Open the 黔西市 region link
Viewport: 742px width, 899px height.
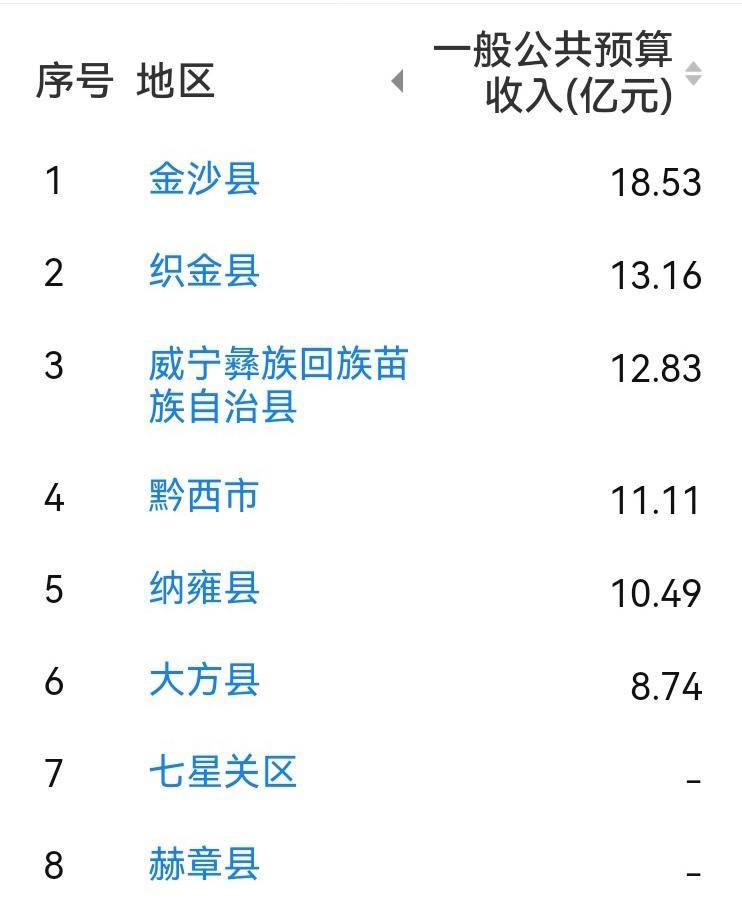(x=204, y=495)
